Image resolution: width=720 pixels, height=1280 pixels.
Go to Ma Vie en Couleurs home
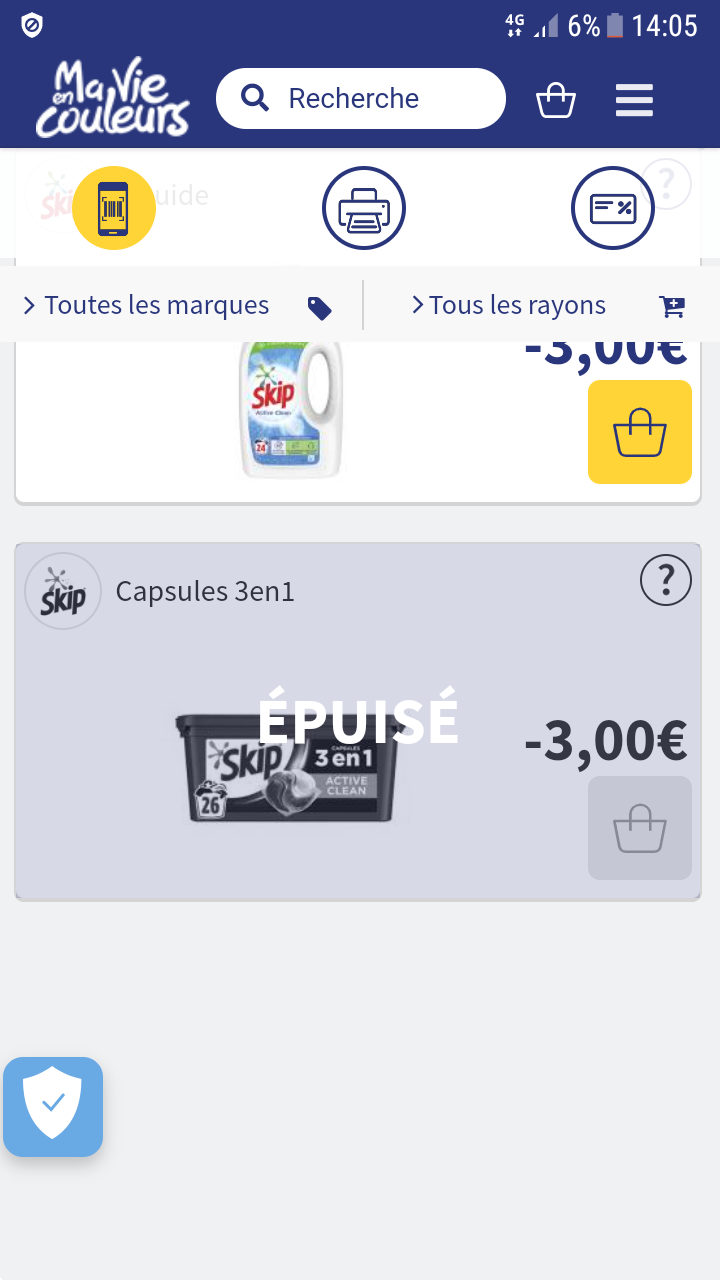click(112, 98)
